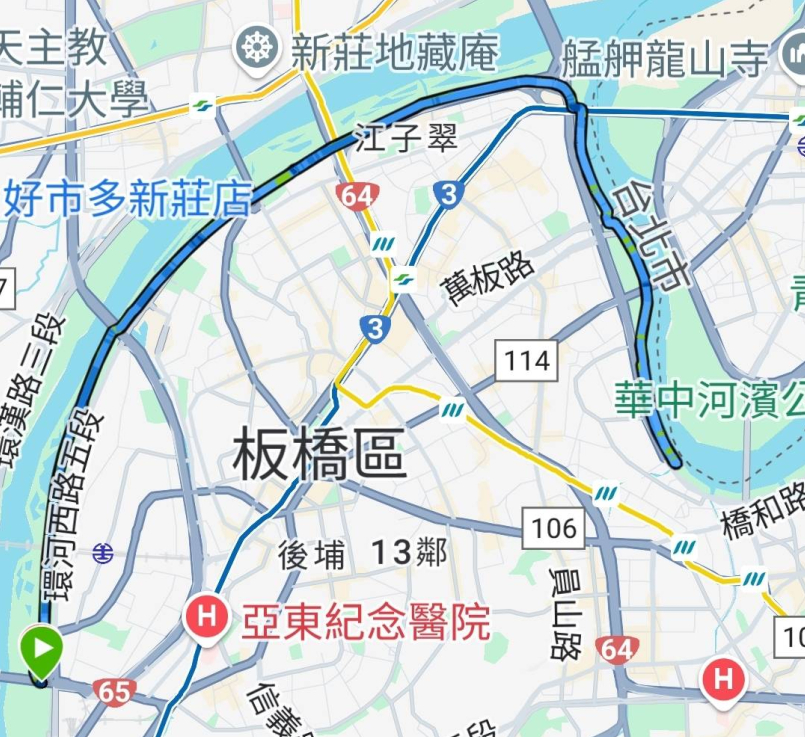Viewport: 805px width, 737px height.
Task: Open the 好市多新莊店 place label
Action: [x=127, y=202]
